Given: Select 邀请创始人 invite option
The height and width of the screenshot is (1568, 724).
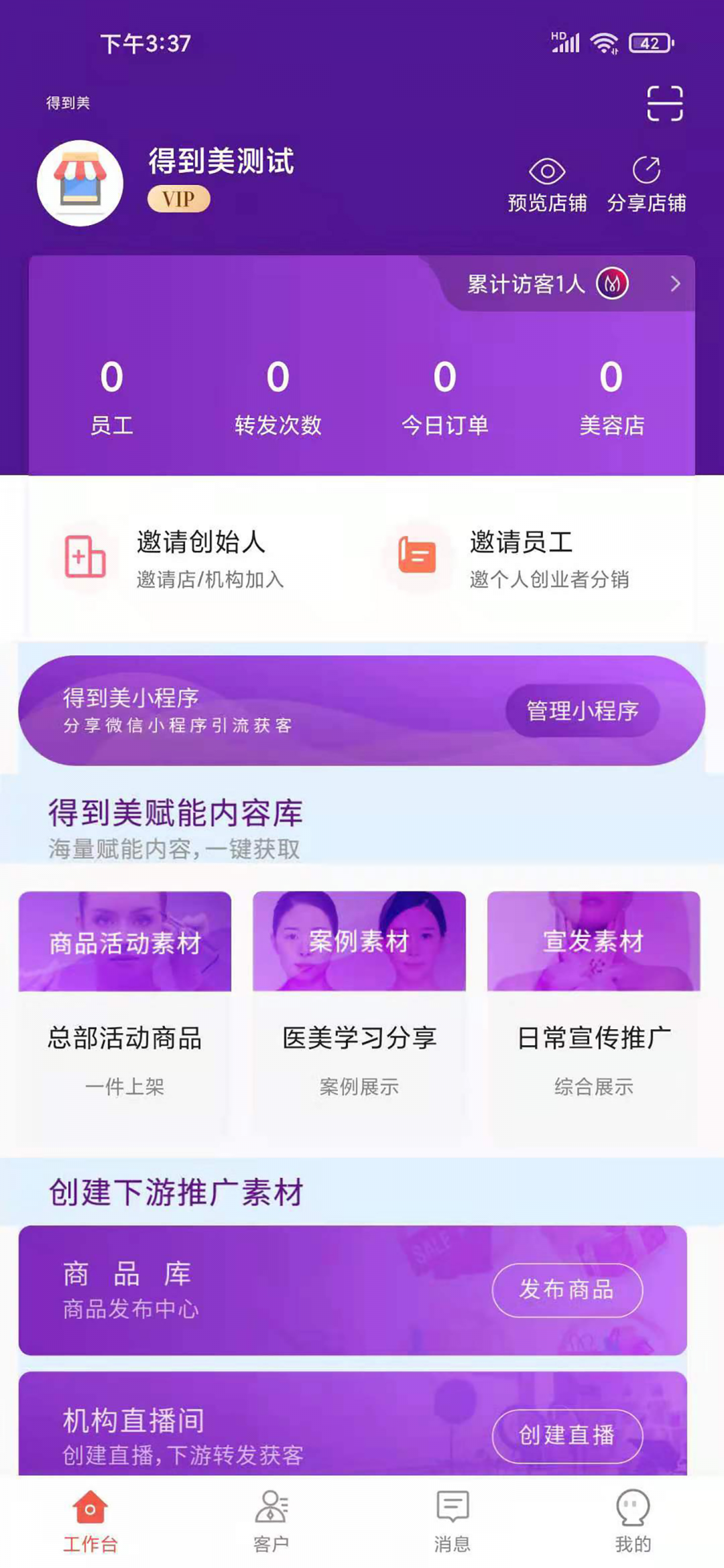Looking at the screenshot, I should 176,558.
